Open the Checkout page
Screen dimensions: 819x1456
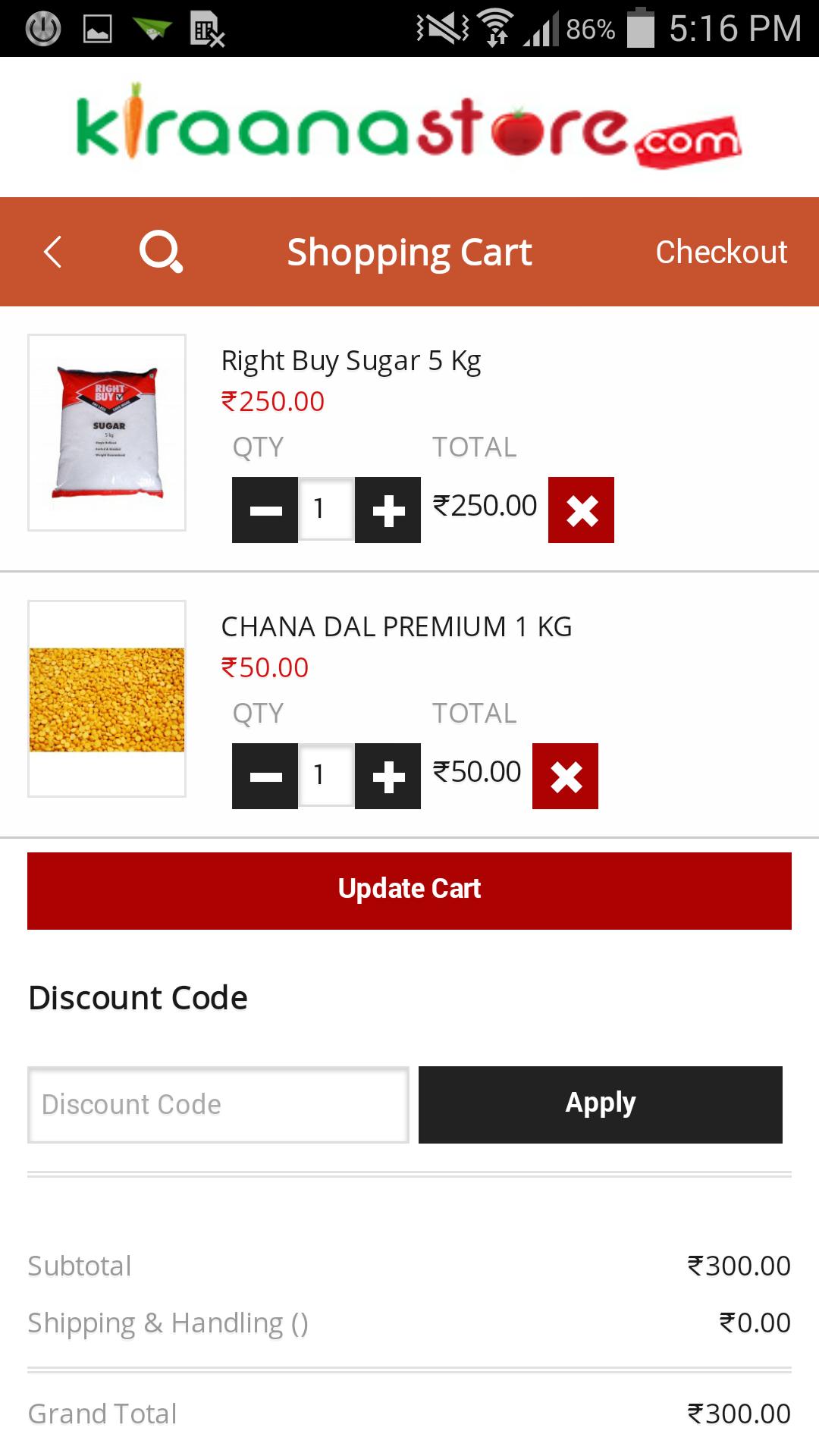coord(720,252)
